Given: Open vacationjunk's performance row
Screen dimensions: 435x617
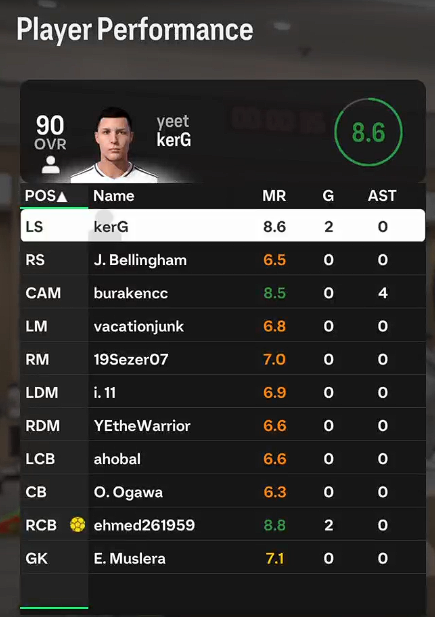Looking at the screenshot, I should pos(223,326).
